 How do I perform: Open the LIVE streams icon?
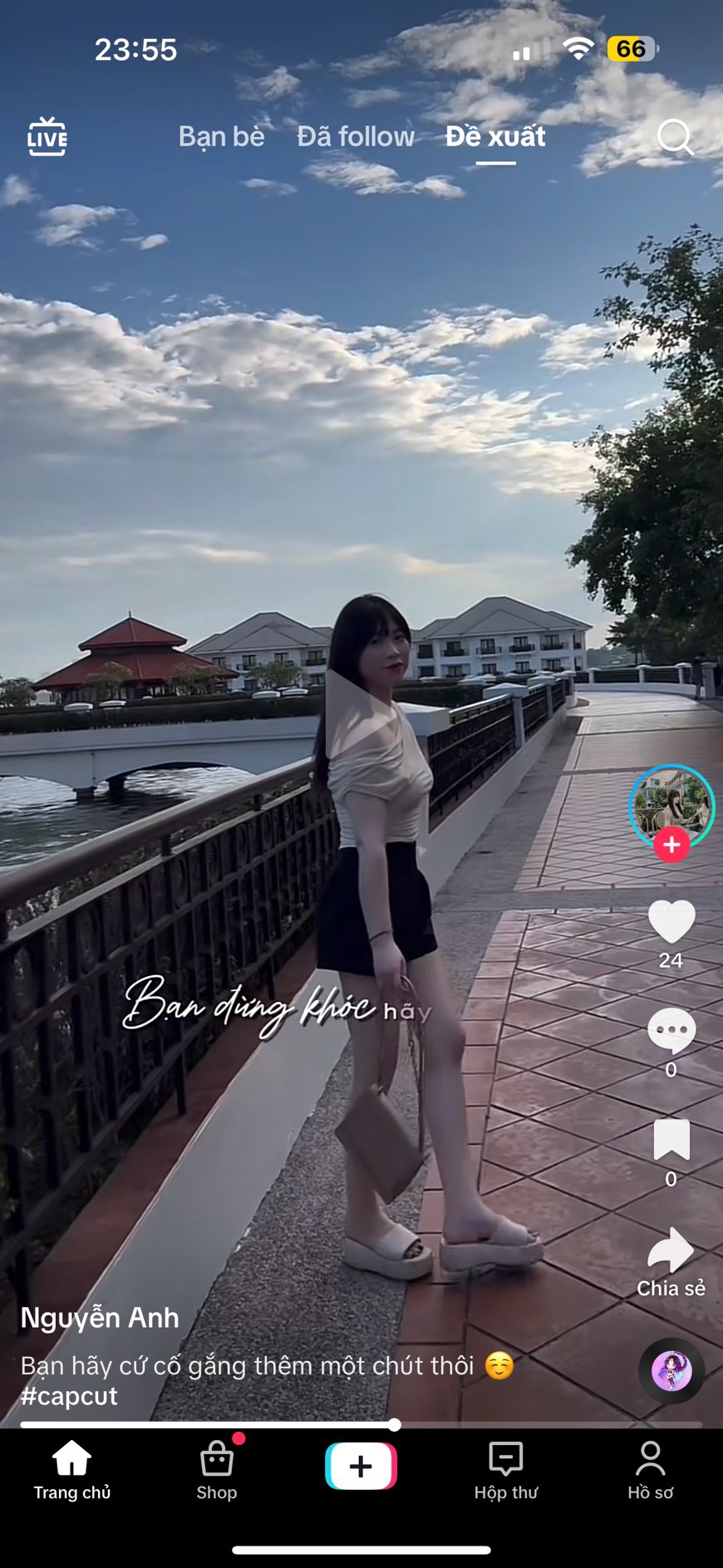point(47,136)
